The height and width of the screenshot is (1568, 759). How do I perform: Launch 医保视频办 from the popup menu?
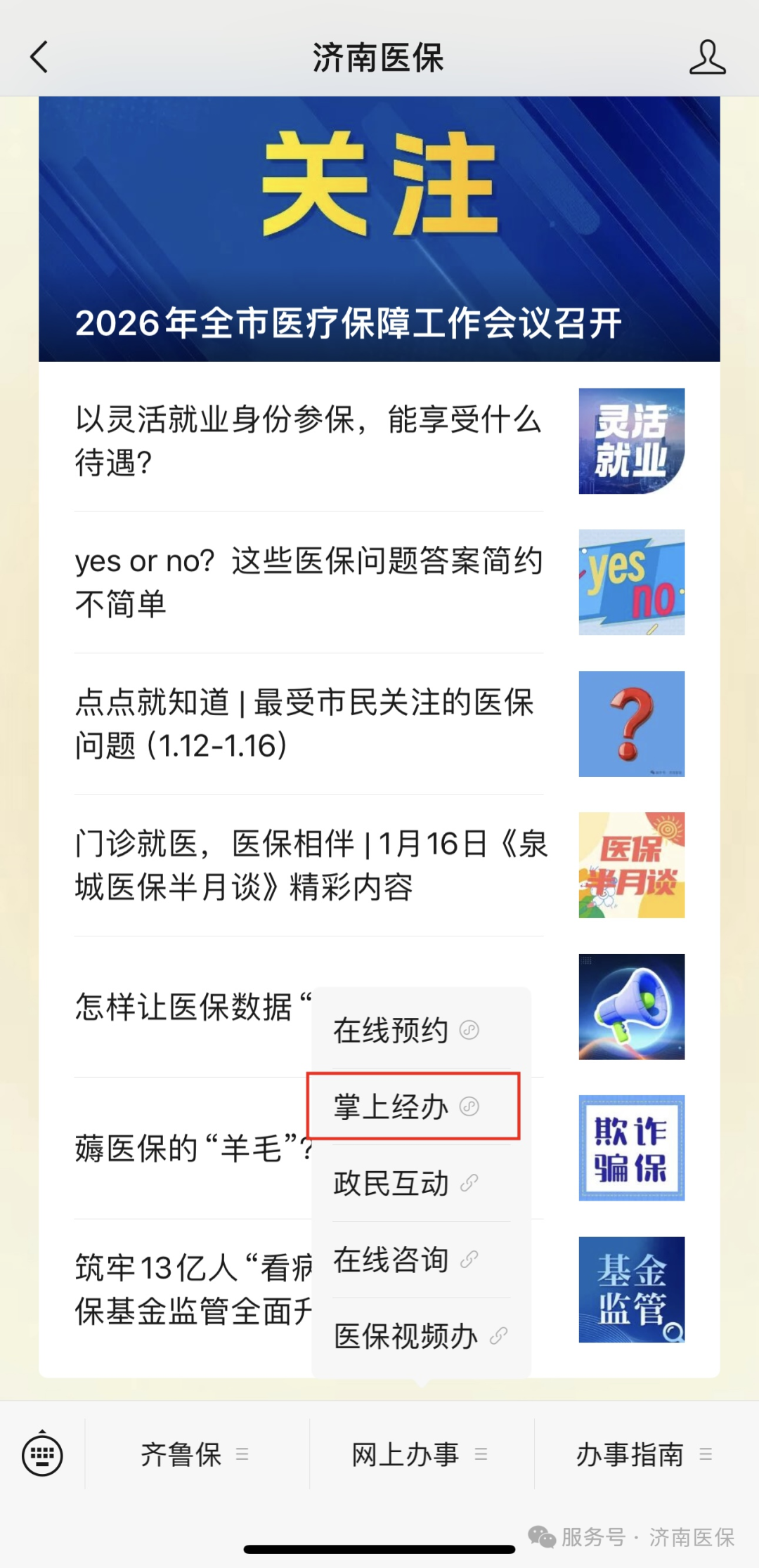420,1335
